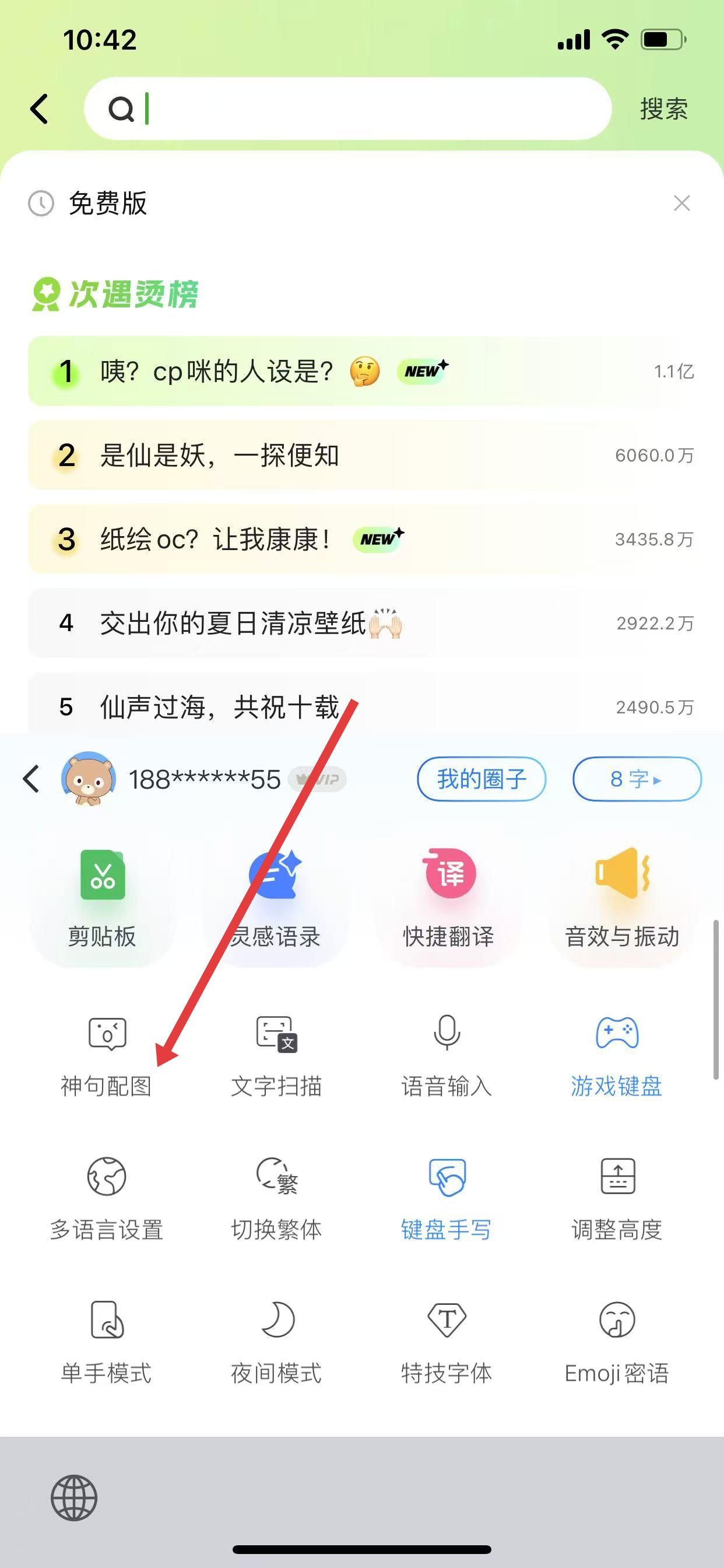Switch keyboards with the globe key
This screenshot has width=724, height=1568.
tap(74, 1498)
